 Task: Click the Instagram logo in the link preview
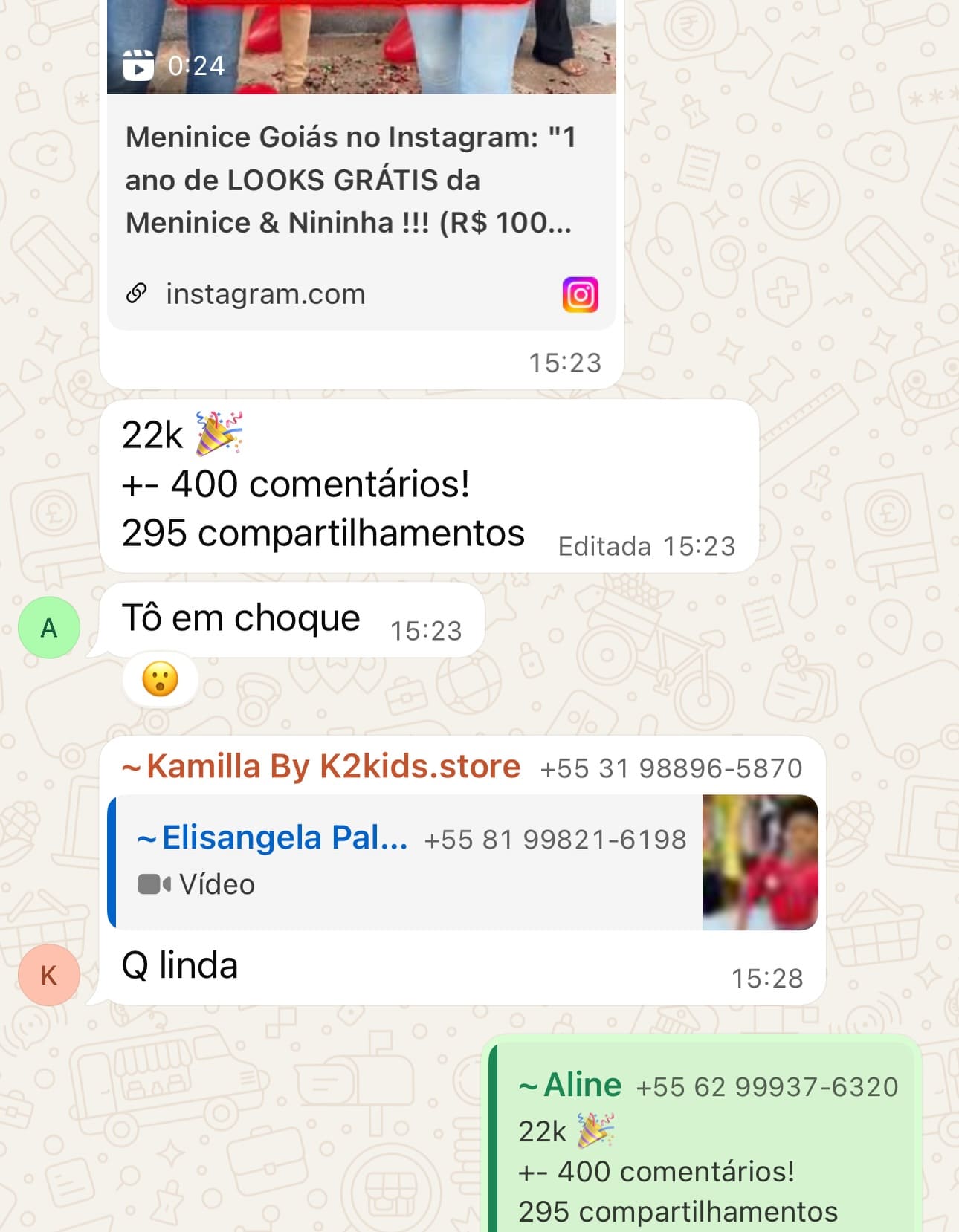(581, 294)
